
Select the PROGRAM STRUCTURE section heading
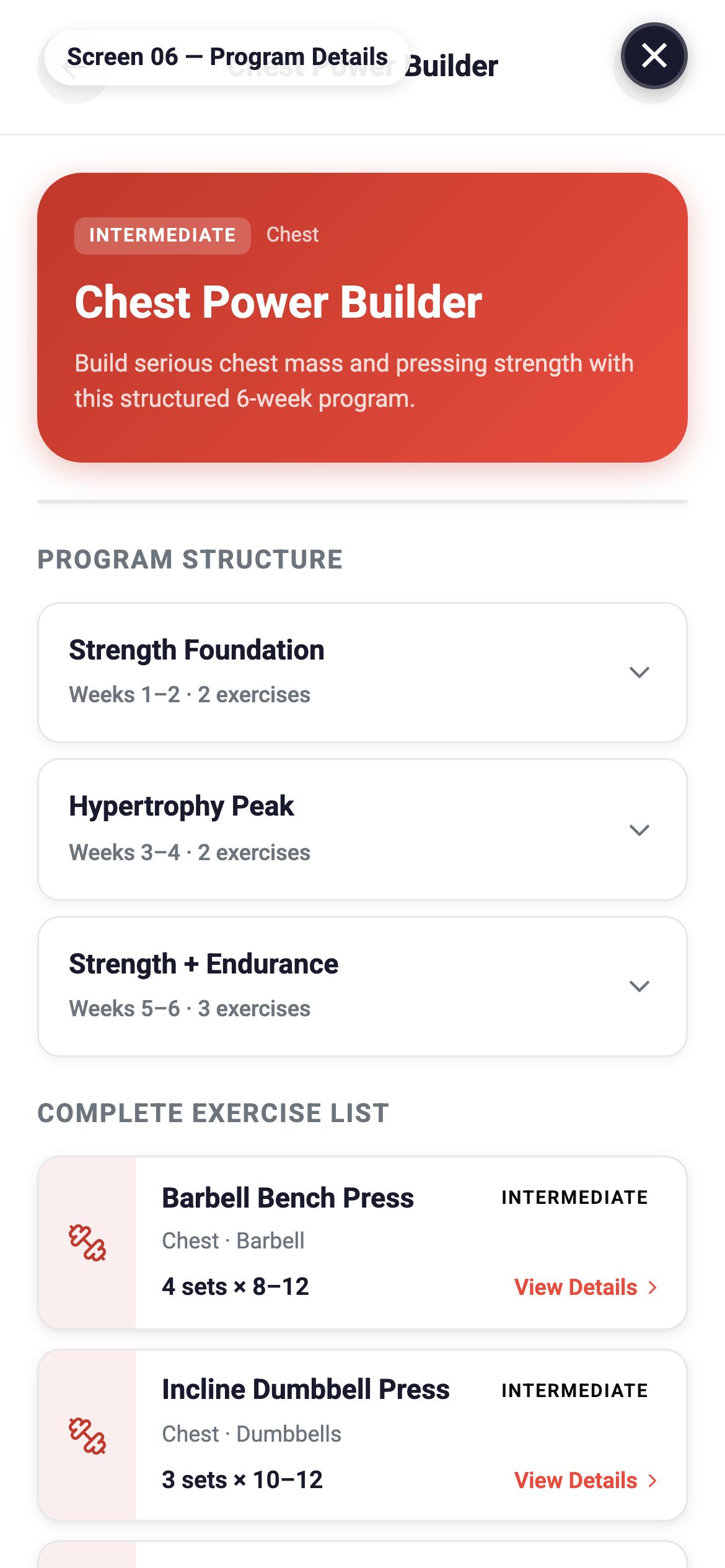point(190,559)
